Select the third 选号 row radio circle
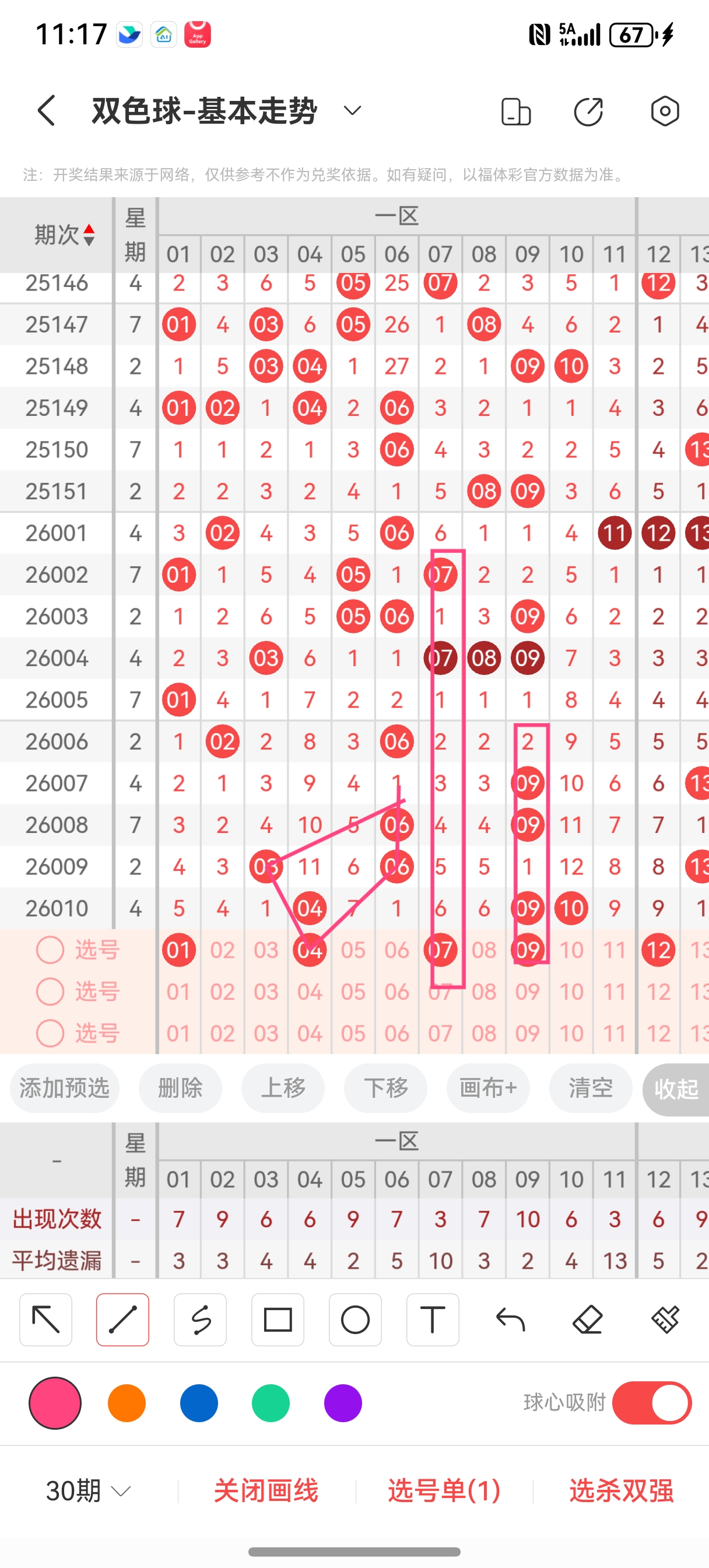Screen dimensions: 709x1568 pyautogui.click(x=50, y=1033)
